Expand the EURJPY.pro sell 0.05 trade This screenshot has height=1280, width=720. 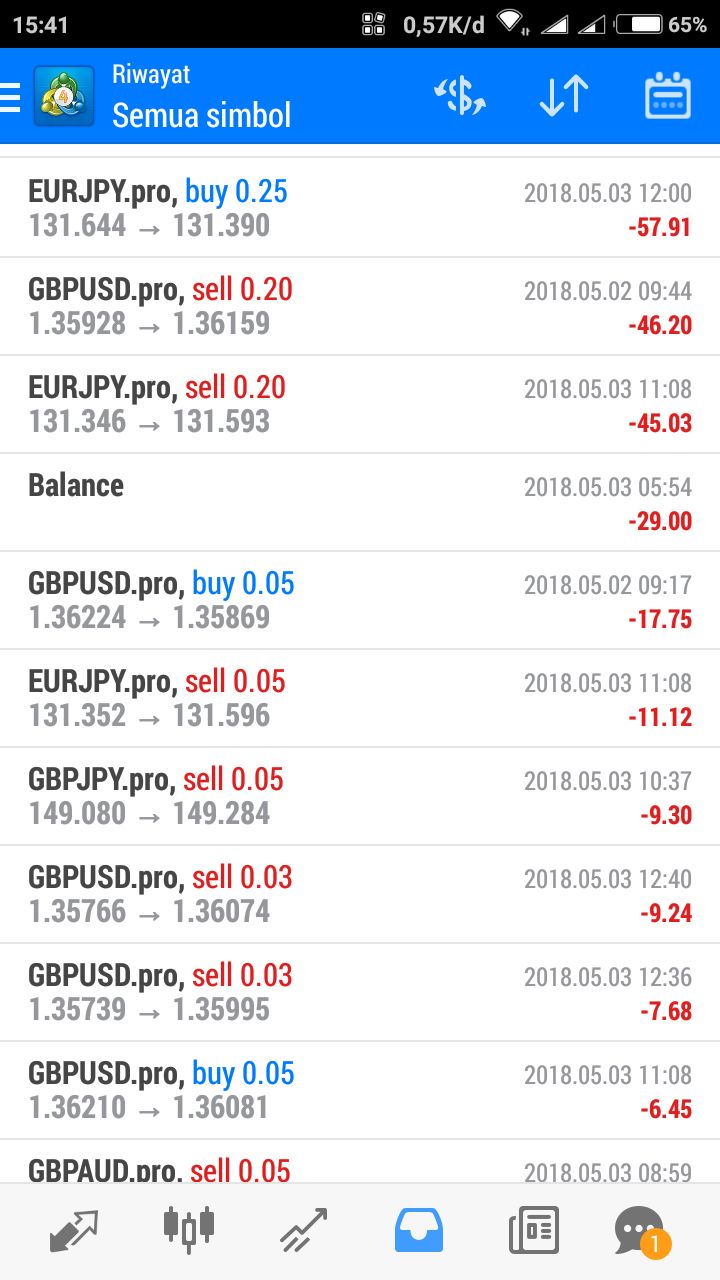pos(360,698)
